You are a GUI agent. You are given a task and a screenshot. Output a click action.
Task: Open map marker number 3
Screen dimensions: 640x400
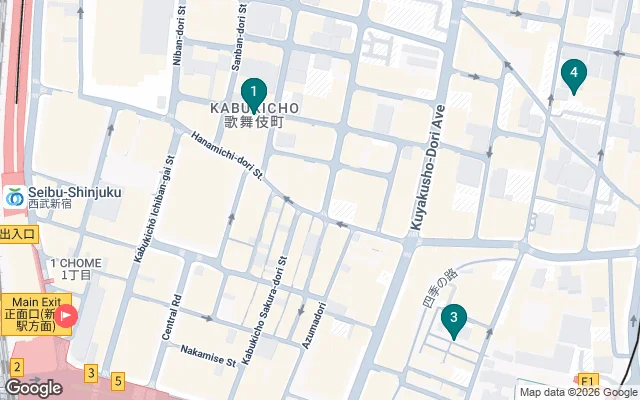454,320
